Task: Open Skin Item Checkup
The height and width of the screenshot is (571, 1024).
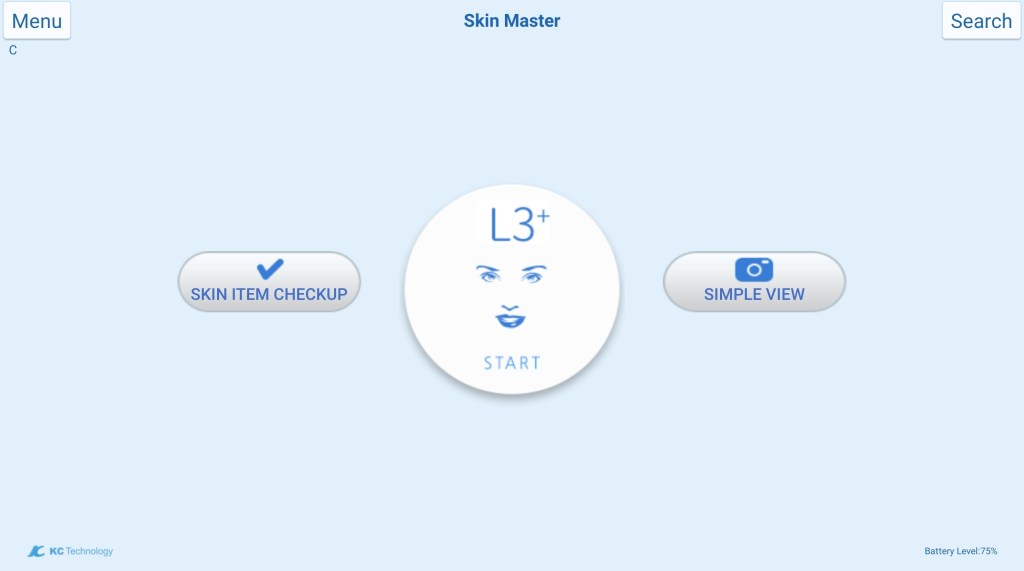Action: tap(269, 282)
